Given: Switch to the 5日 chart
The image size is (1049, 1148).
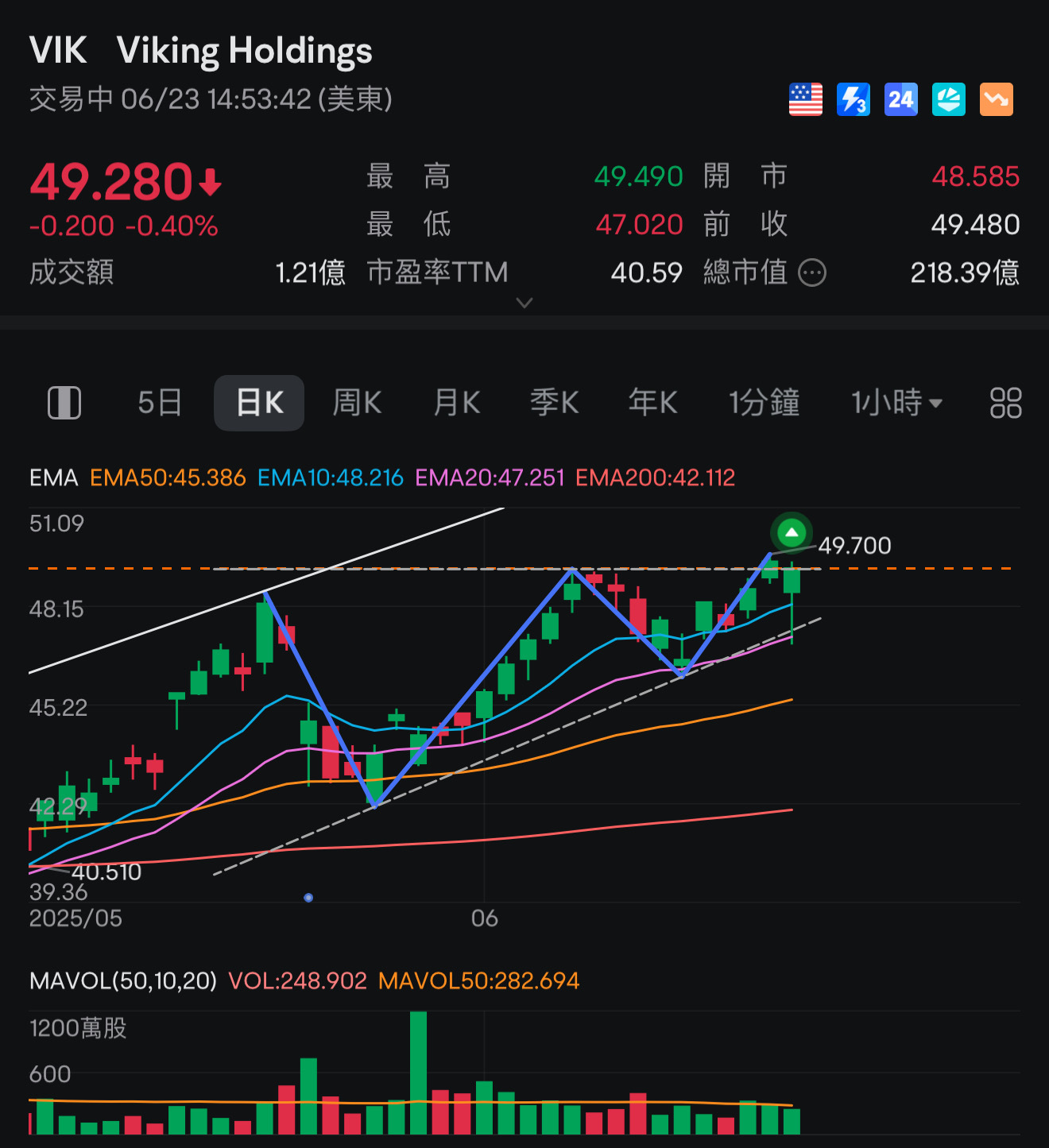Looking at the screenshot, I should [160, 403].
